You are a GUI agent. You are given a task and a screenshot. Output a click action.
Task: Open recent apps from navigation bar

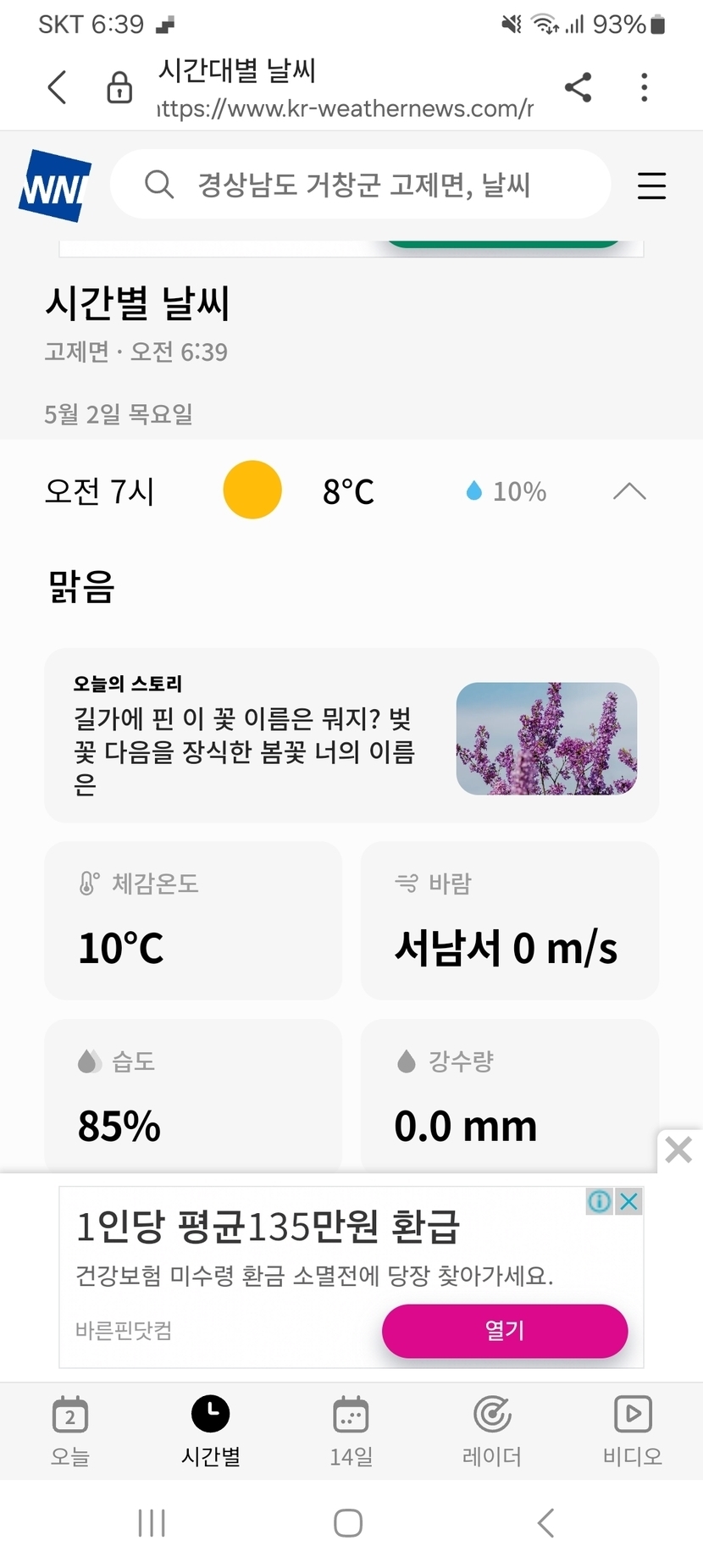[x=152, y=1522]
